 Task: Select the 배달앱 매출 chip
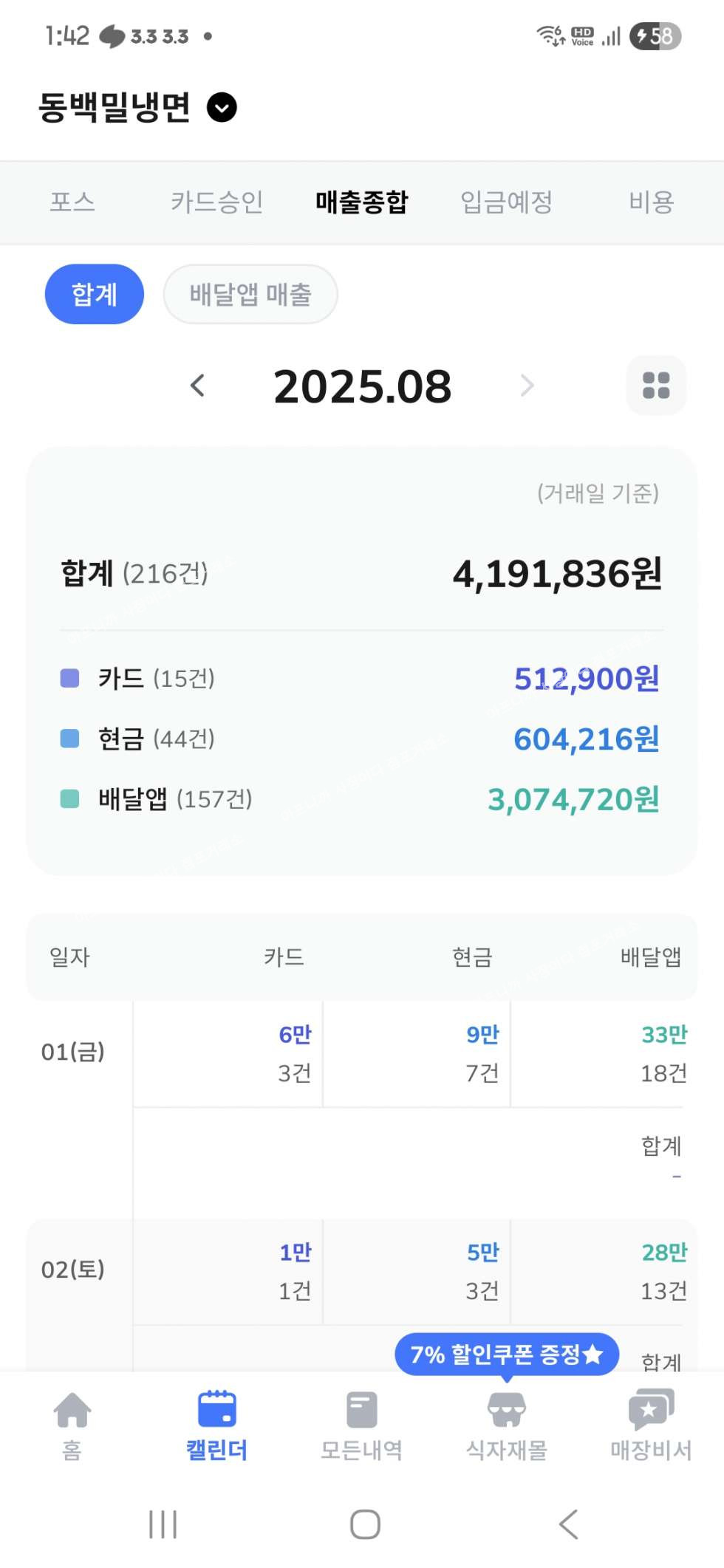[250, 294]
